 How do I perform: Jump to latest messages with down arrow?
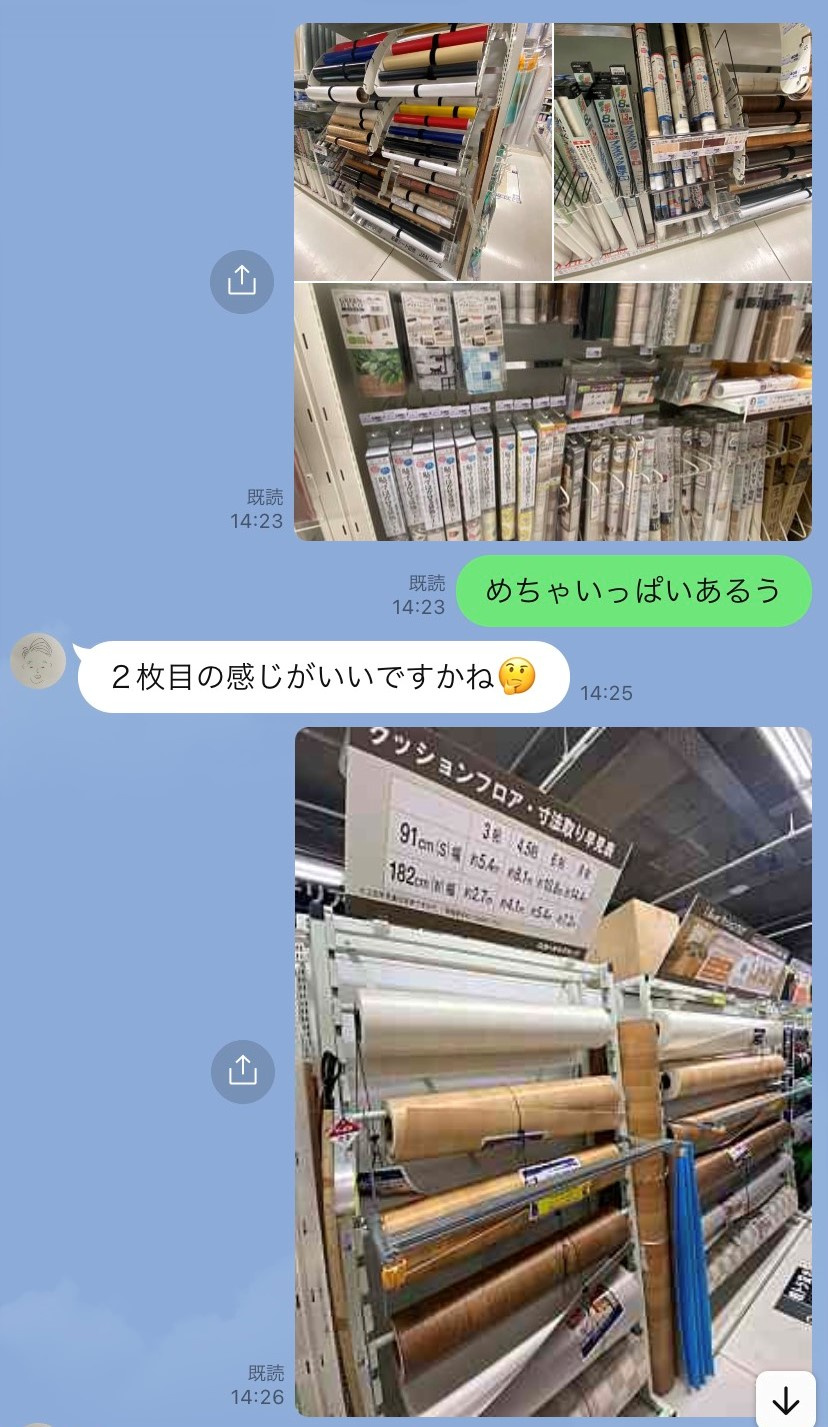pyautogui.click(x=786, y=1399)
